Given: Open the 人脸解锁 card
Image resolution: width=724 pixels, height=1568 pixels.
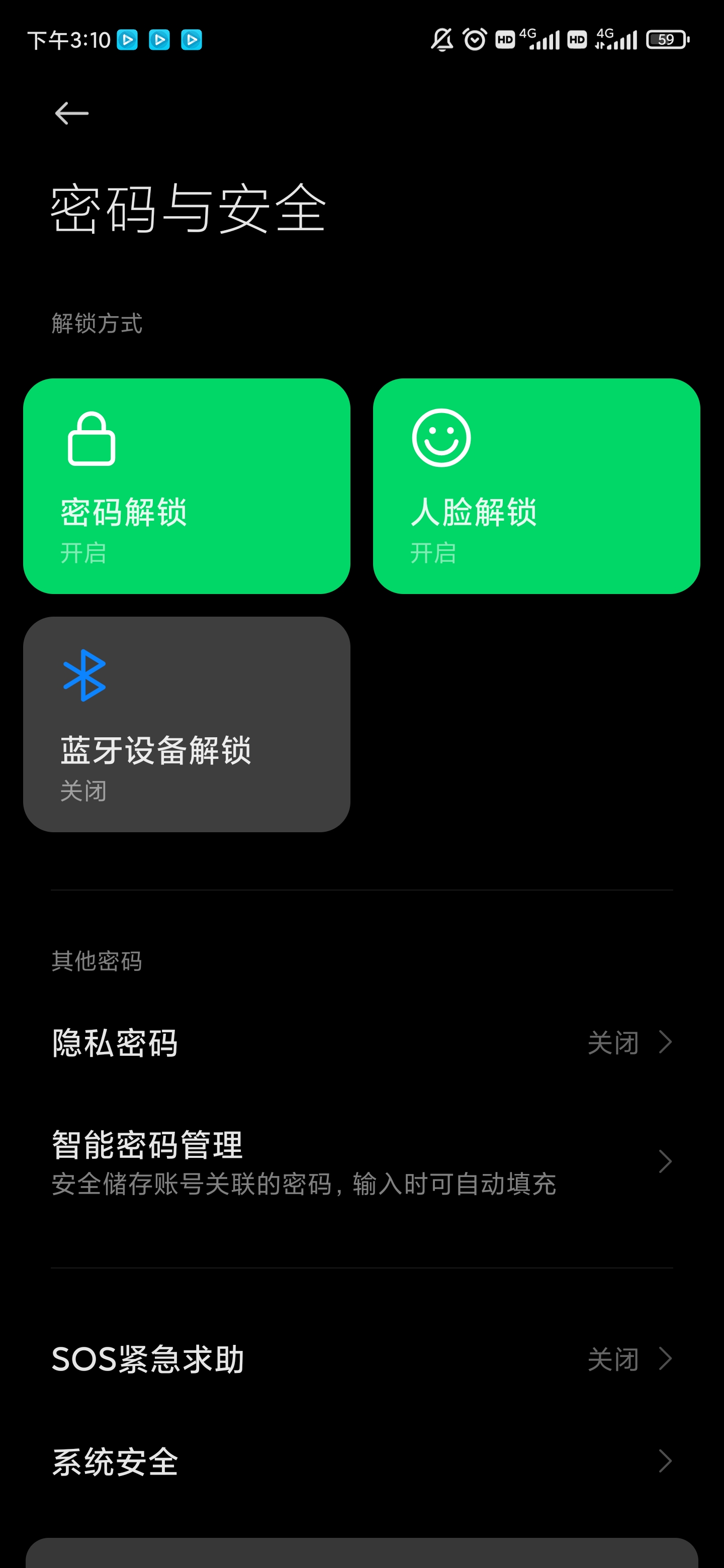Looking at the screenshot, I should click(536, 486).
